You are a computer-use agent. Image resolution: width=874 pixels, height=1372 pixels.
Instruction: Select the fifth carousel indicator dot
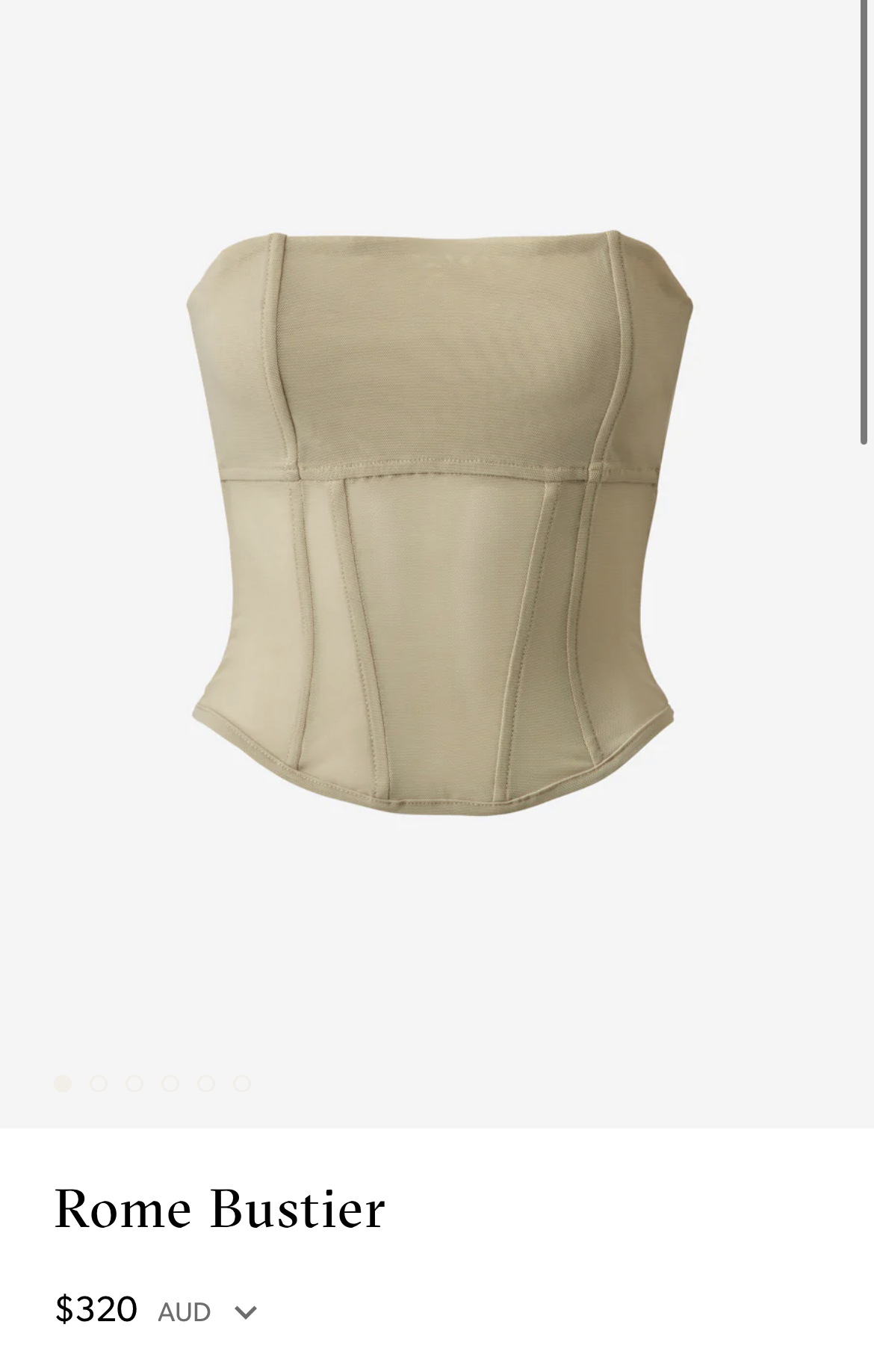[x=206, y=1083]
